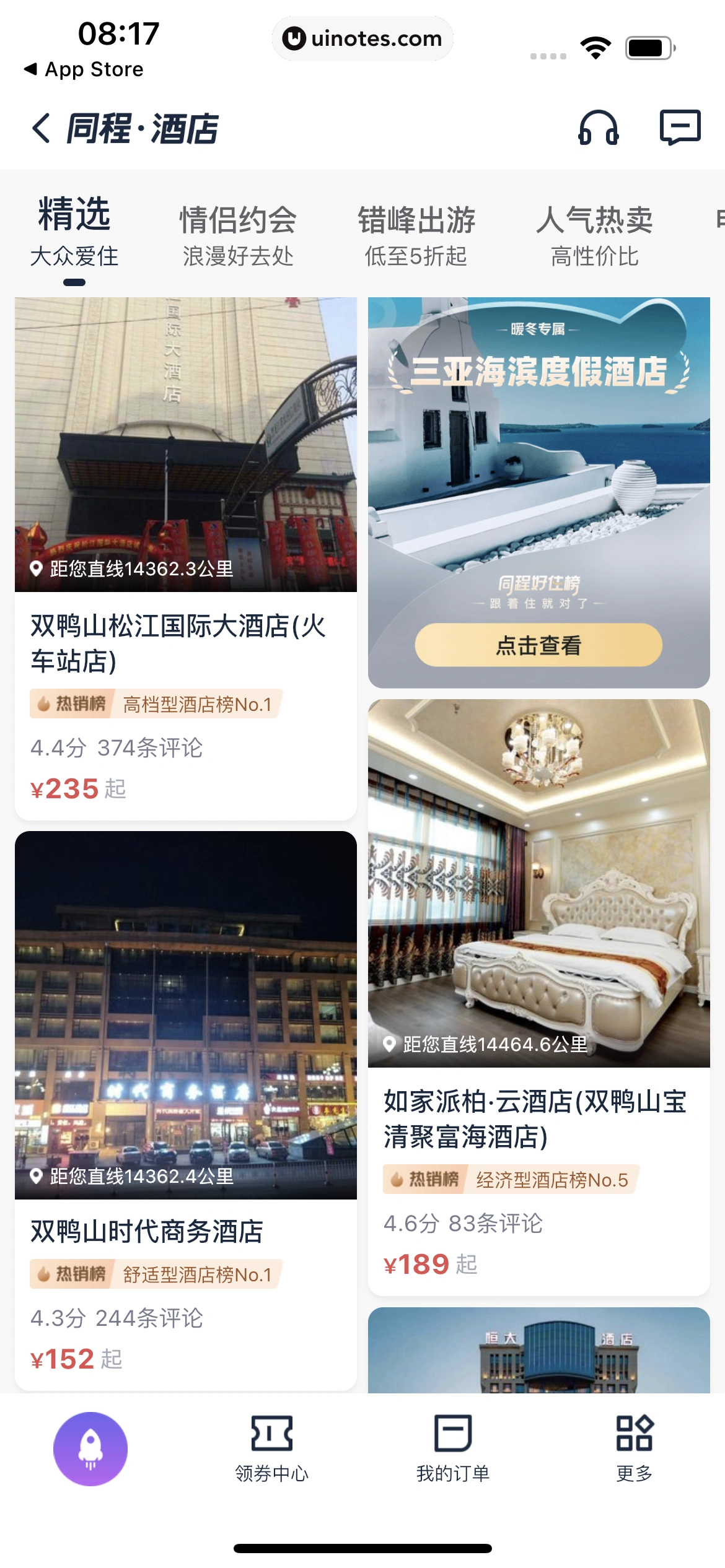The height and width of the screenshot is (1568, 725).
Task: Tap the purple rocket button
Action: coord(90,1448)
